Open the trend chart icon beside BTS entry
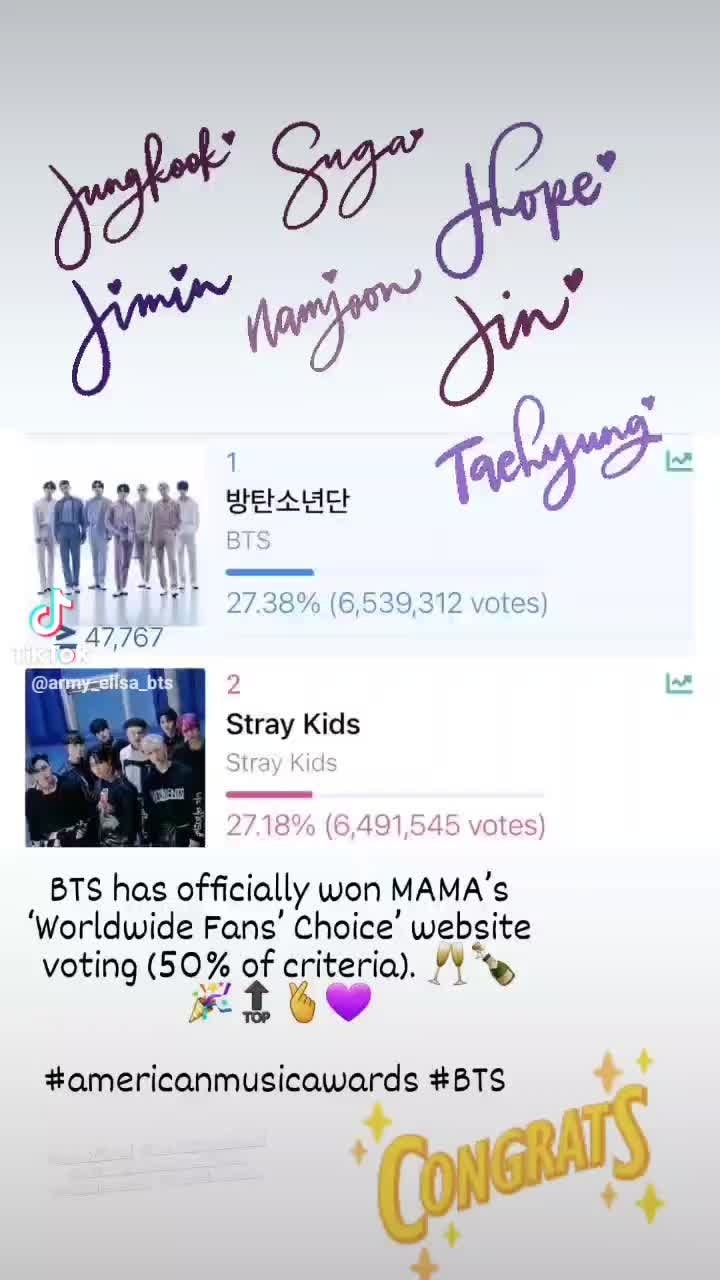This screenshot has height=1280, width=720. [x=681, y=460]
